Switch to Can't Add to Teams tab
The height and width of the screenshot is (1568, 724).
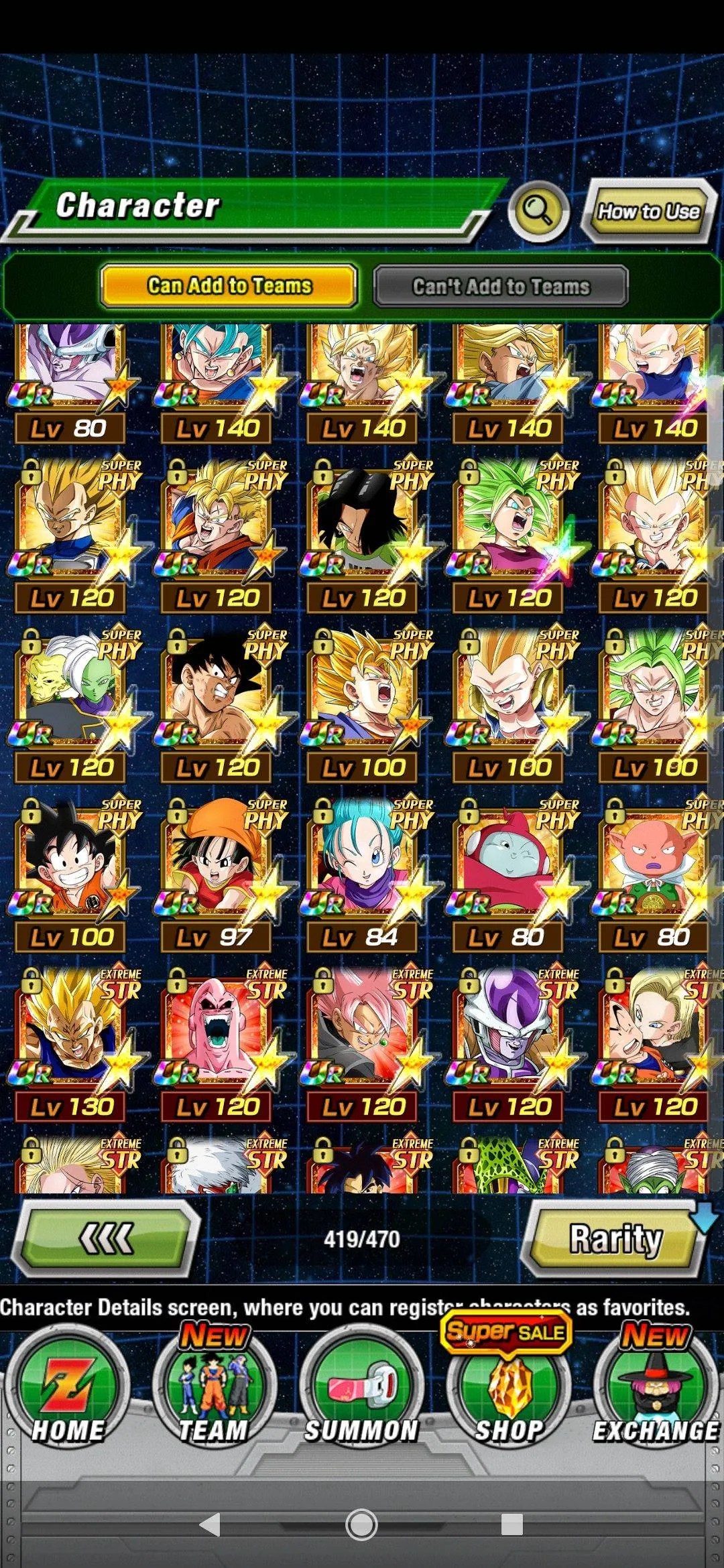(500, 286)
